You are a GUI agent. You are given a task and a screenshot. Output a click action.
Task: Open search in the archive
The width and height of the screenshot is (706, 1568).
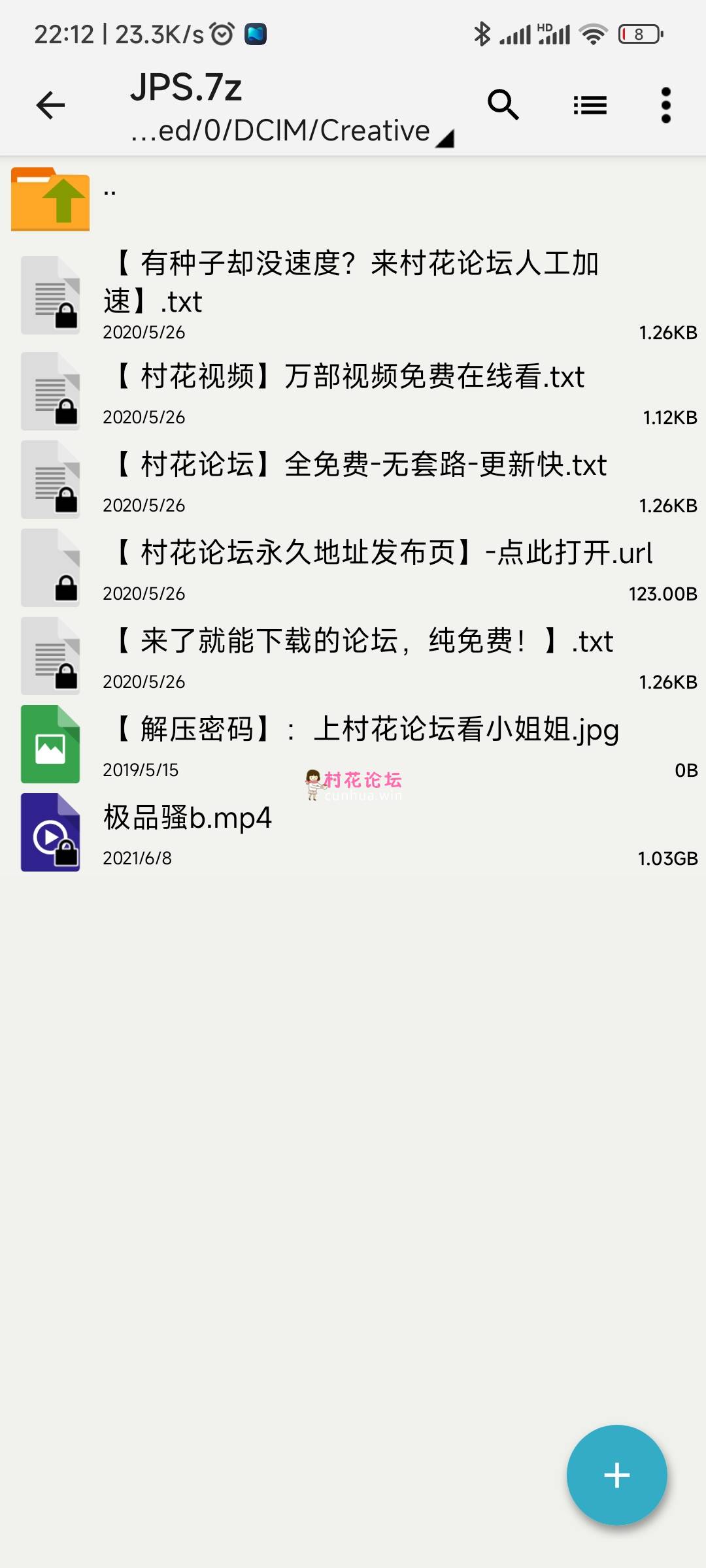503,105
